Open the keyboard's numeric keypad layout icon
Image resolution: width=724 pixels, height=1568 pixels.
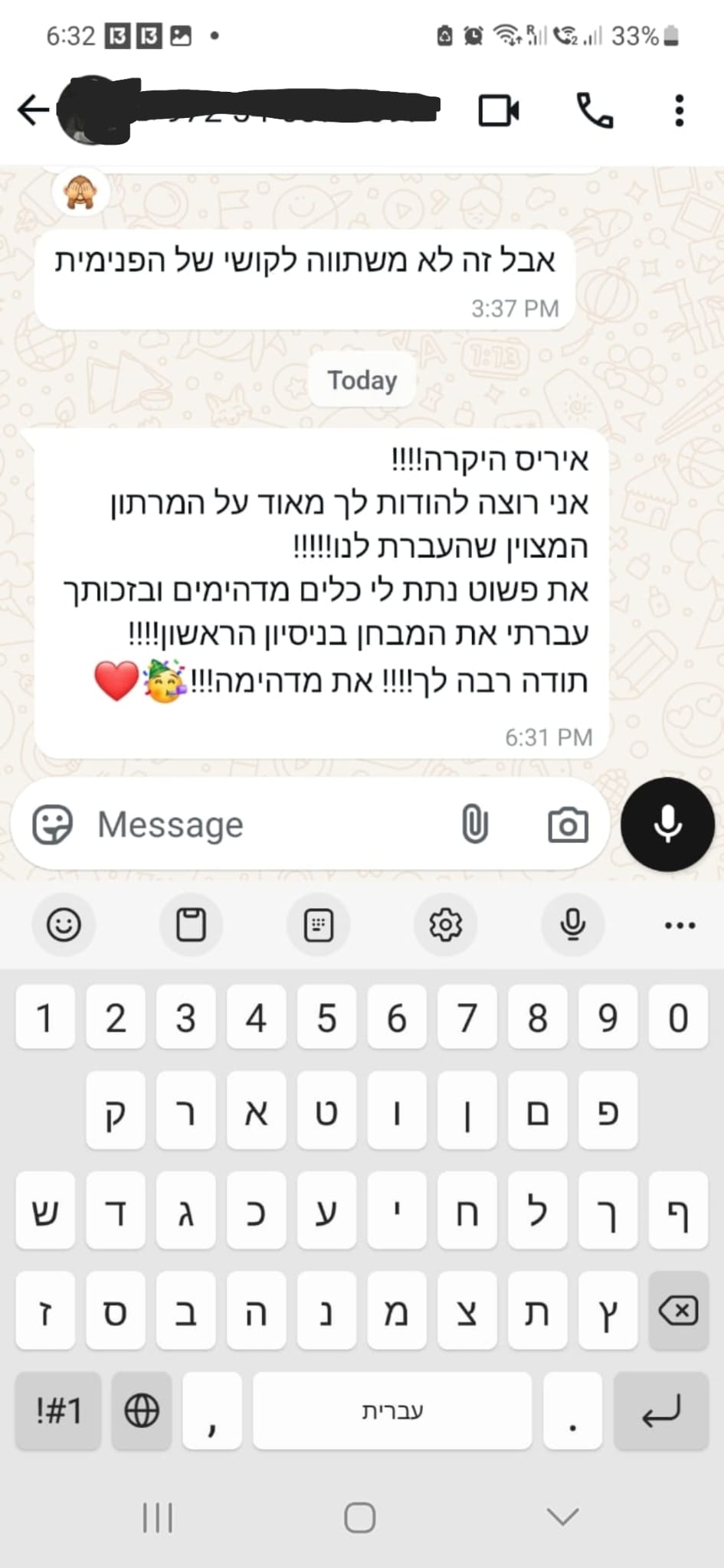[x=318, y=925]
